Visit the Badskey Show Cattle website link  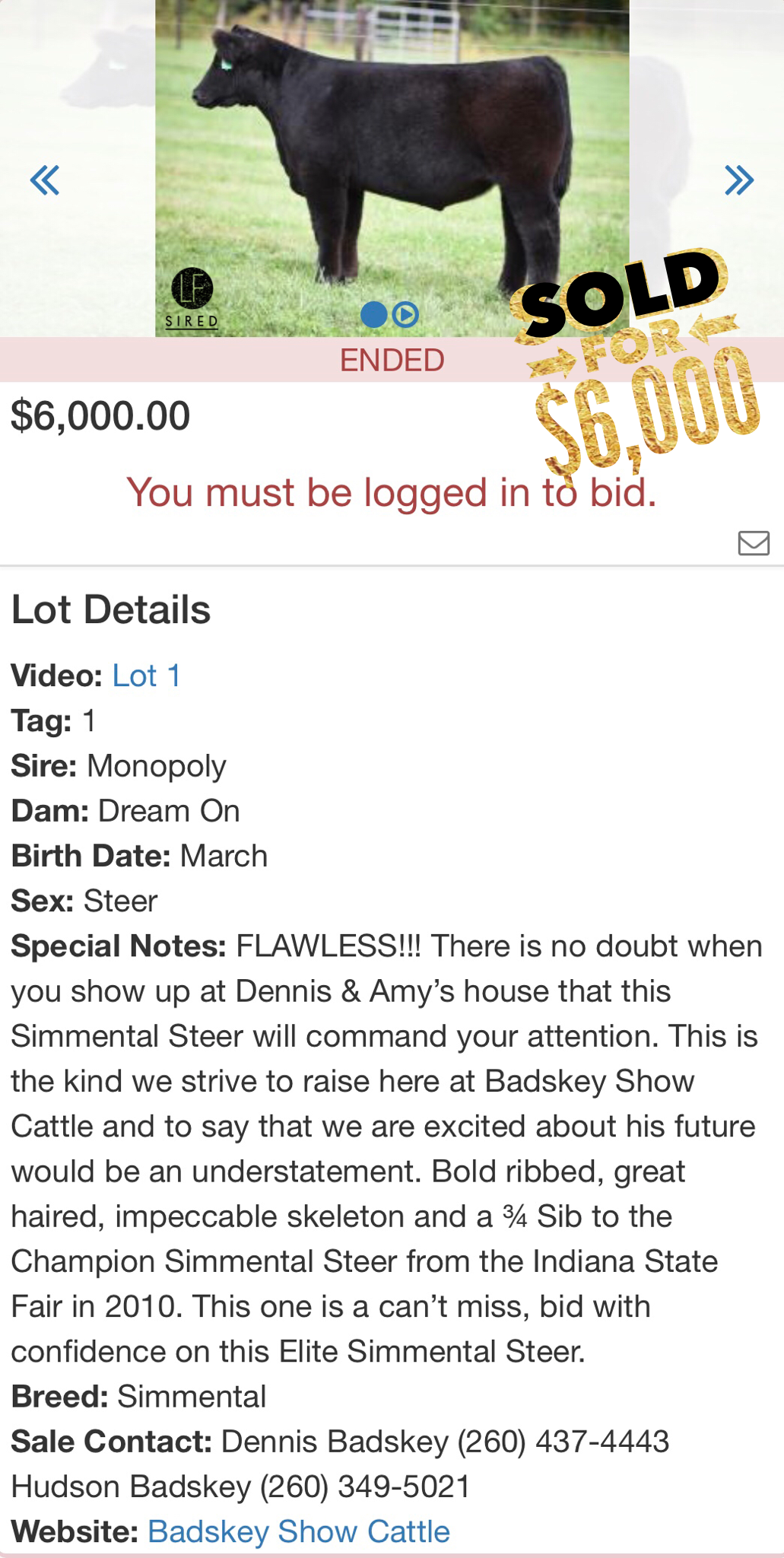[x=299, y=1531]
